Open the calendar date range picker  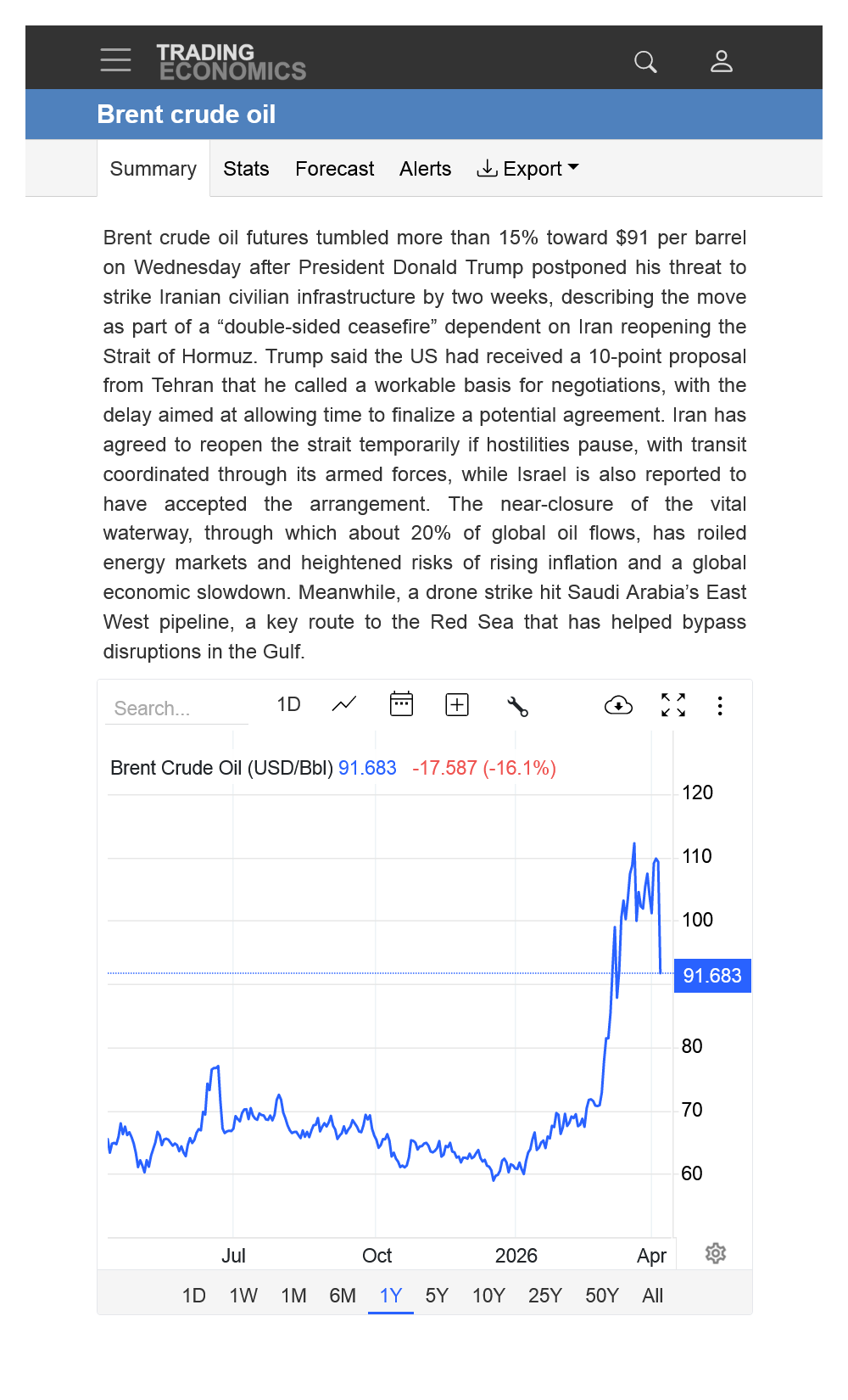pos(401,704)
